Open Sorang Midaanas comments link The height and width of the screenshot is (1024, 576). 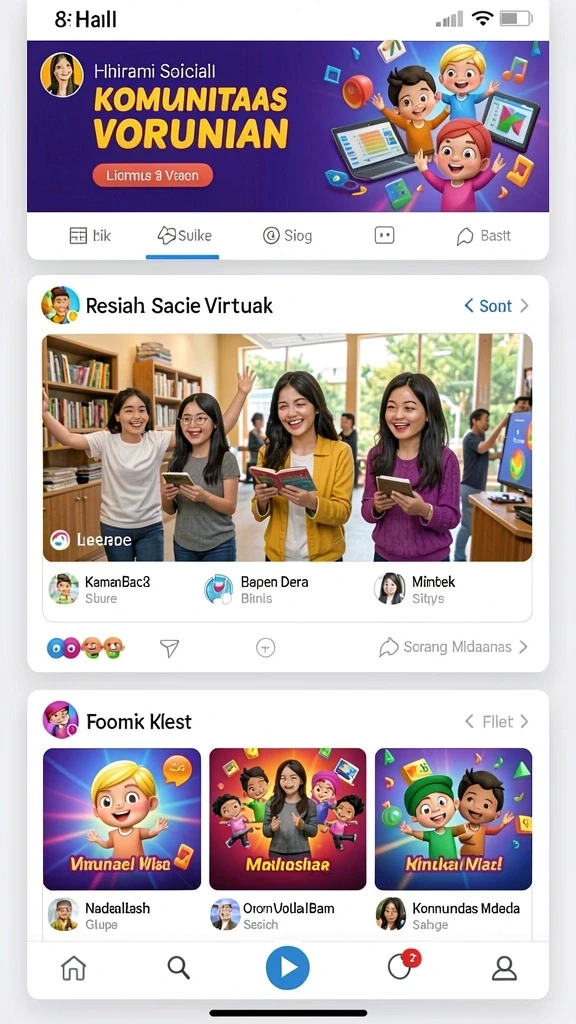pyautogui.click(x=454, y=647)
